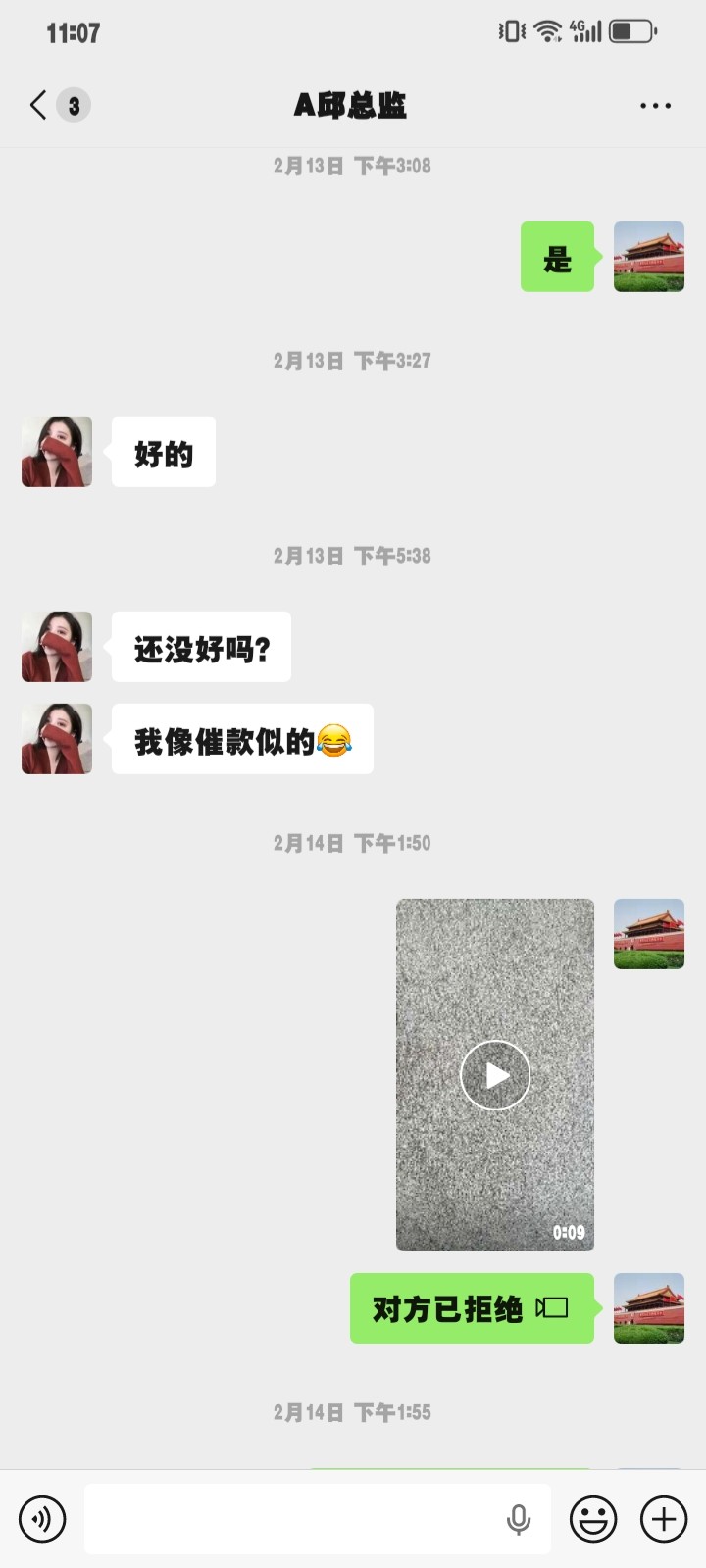
Task: Open the chat info overflow menu
Action: pyautogui.click(x=655, y=105)
